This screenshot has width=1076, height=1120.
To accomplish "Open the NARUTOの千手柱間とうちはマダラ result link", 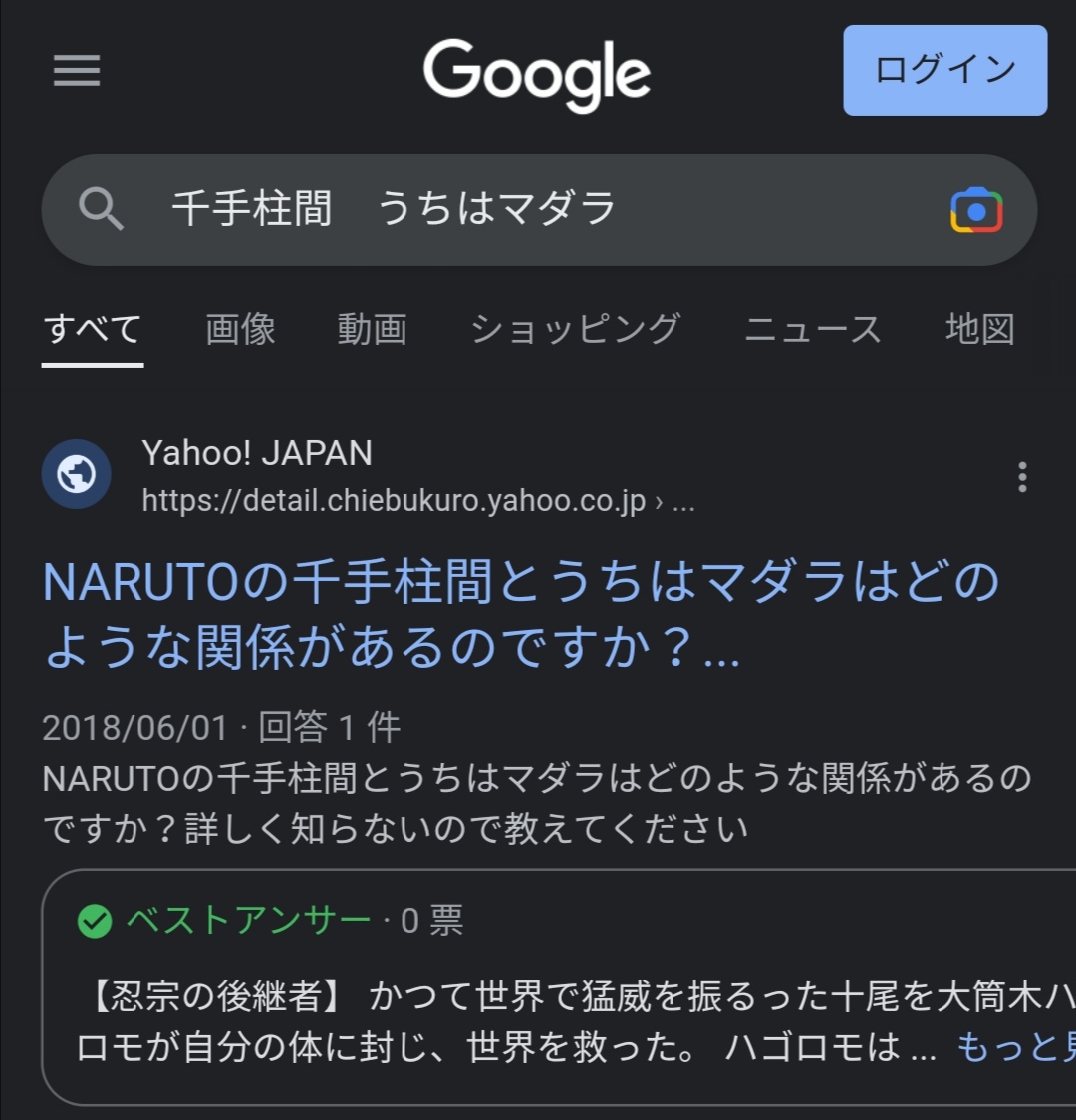I will [521, 614].
